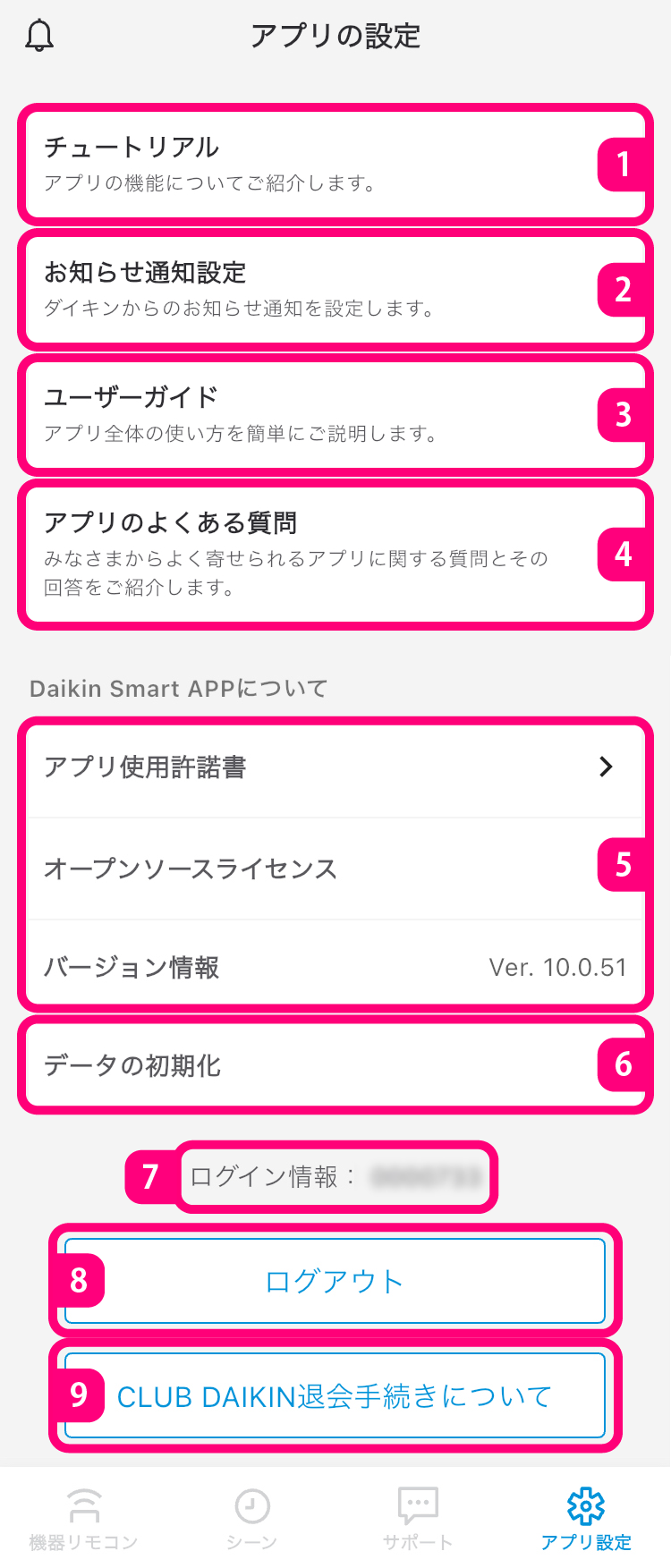This screenshot has width=671, height=1568.
Task: Select データの初期化
Action: click(x=313, y=1065)
